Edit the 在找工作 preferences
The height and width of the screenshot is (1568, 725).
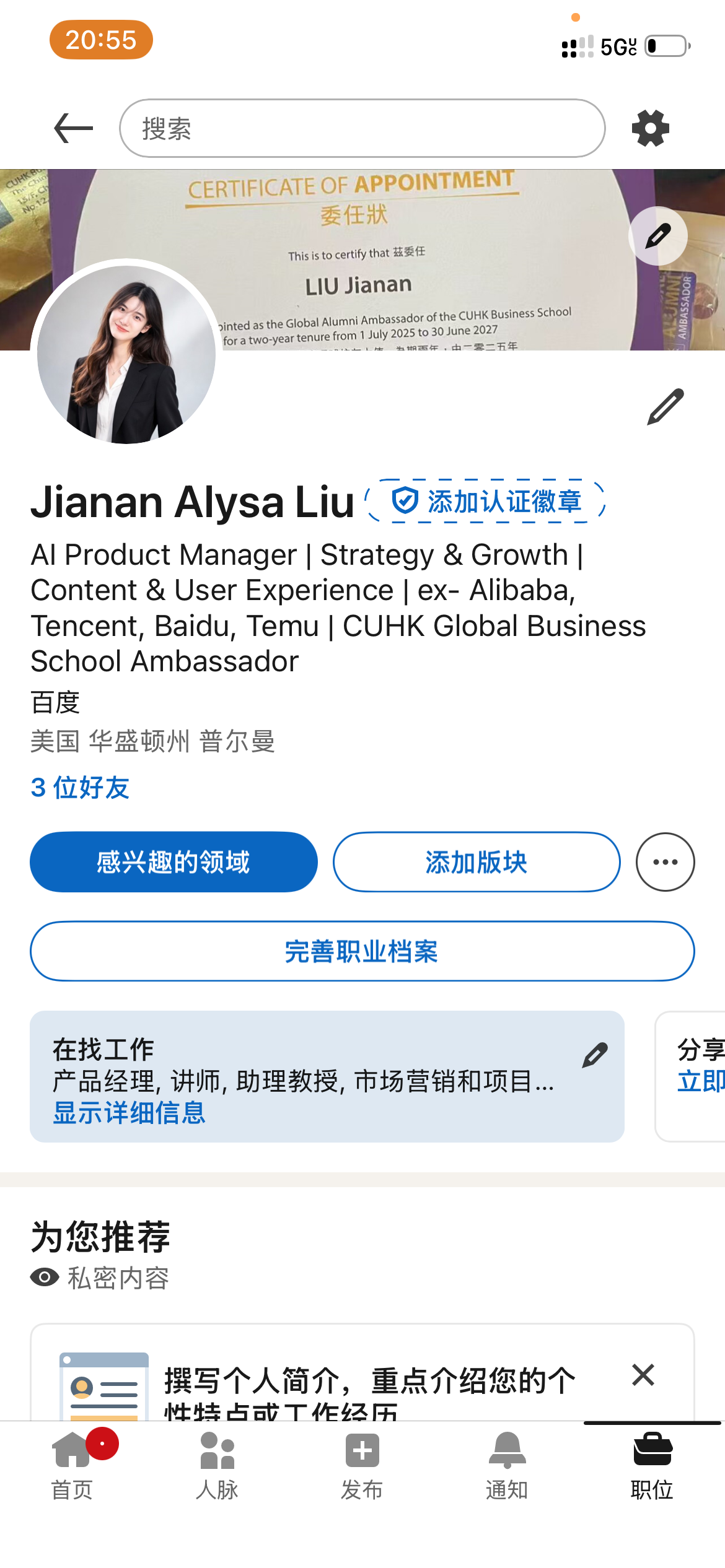pos(594,1055)
